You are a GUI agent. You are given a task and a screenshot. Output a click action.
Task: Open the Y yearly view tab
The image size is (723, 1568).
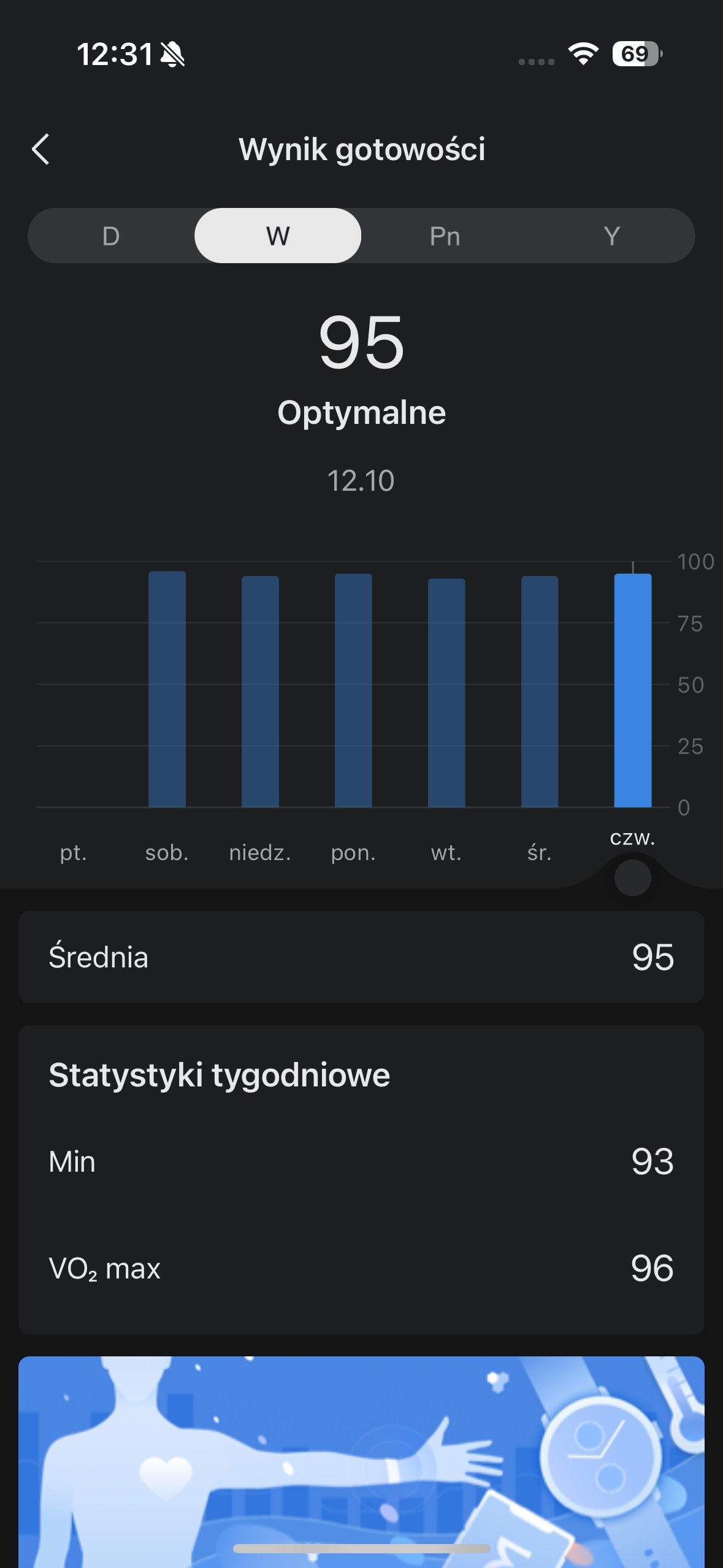(611, 236)
